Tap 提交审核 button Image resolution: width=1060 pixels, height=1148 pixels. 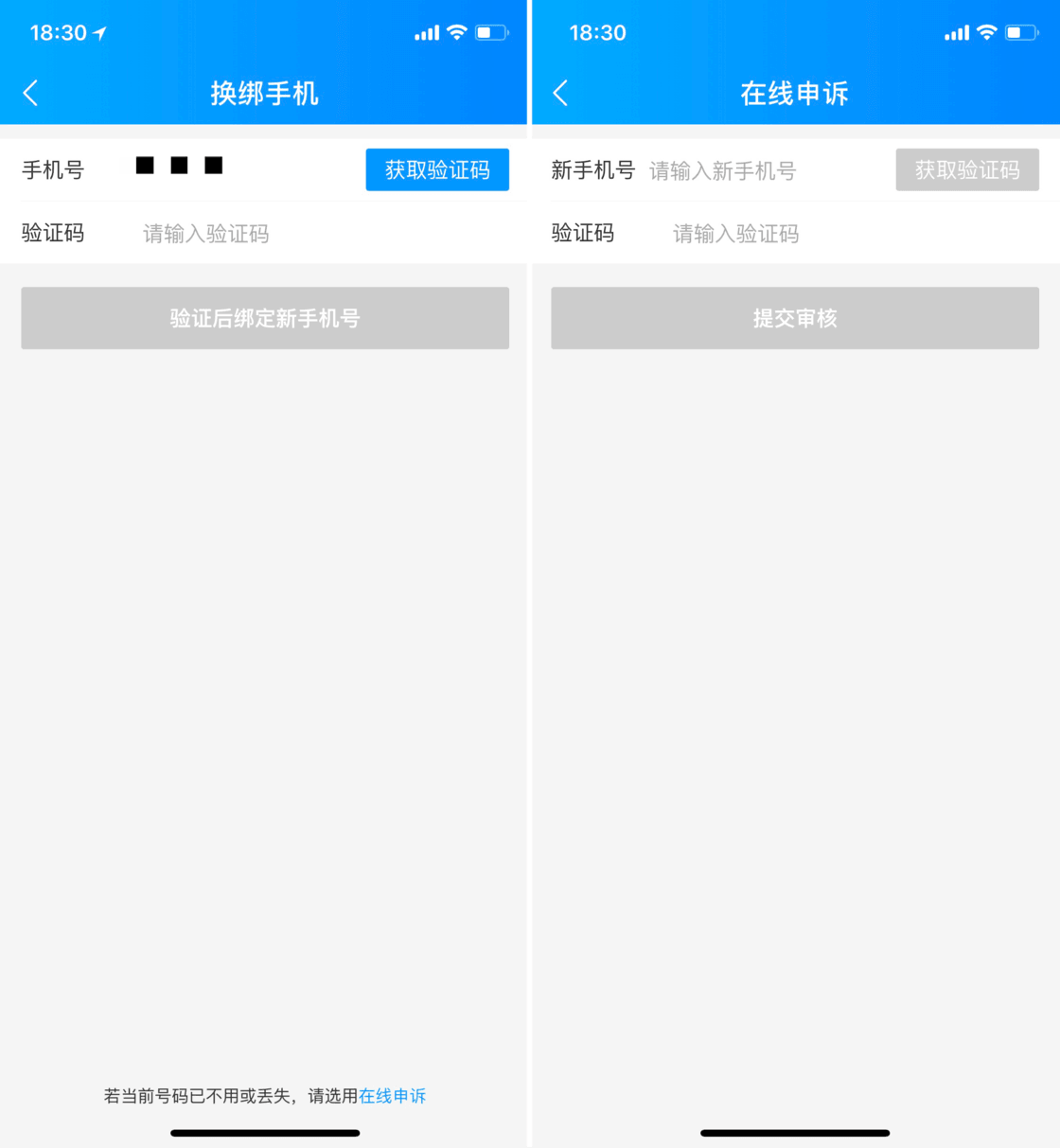click(795, 318)
